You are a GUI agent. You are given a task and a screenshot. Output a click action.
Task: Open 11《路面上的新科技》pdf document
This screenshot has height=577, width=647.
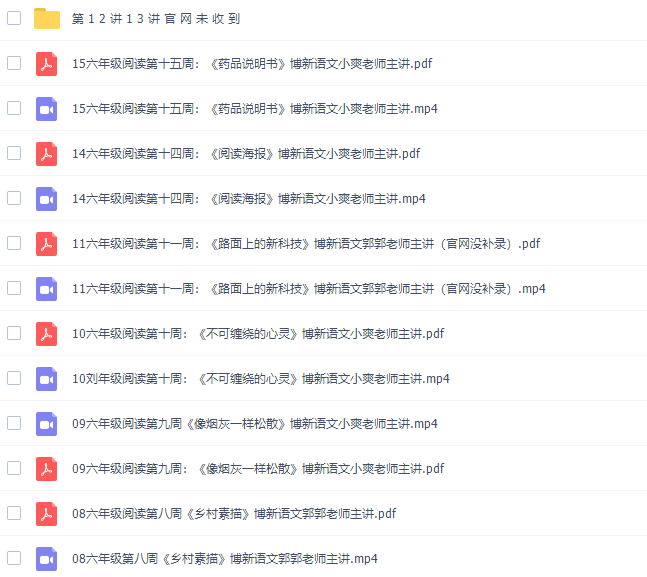[x=305, y=244]
